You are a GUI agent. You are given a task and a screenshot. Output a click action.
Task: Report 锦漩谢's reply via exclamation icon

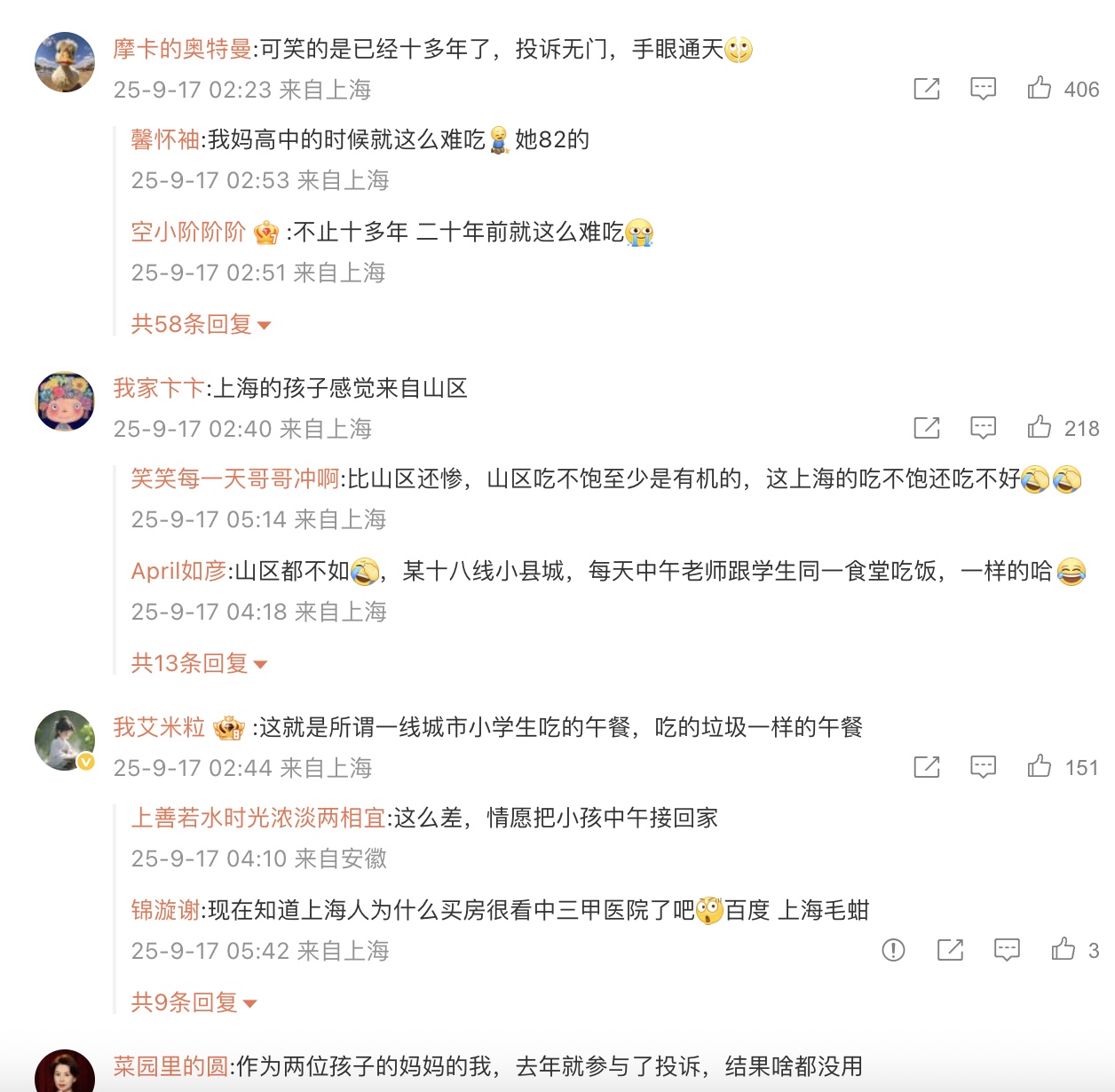click(x=893, y=950)
